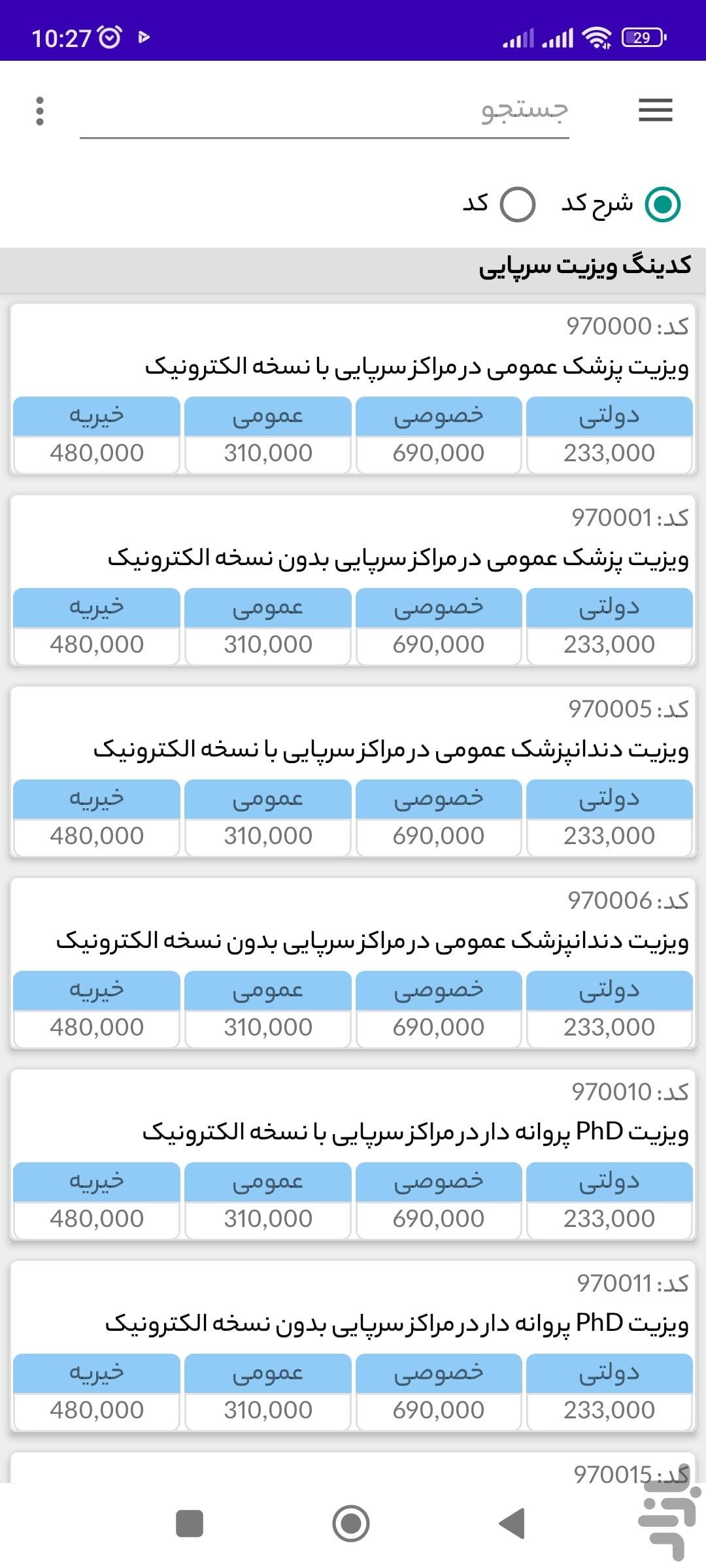Enable search by code option
This screenshot has height=1568, width=706.
pyautogui.click(x=517, y=204)
